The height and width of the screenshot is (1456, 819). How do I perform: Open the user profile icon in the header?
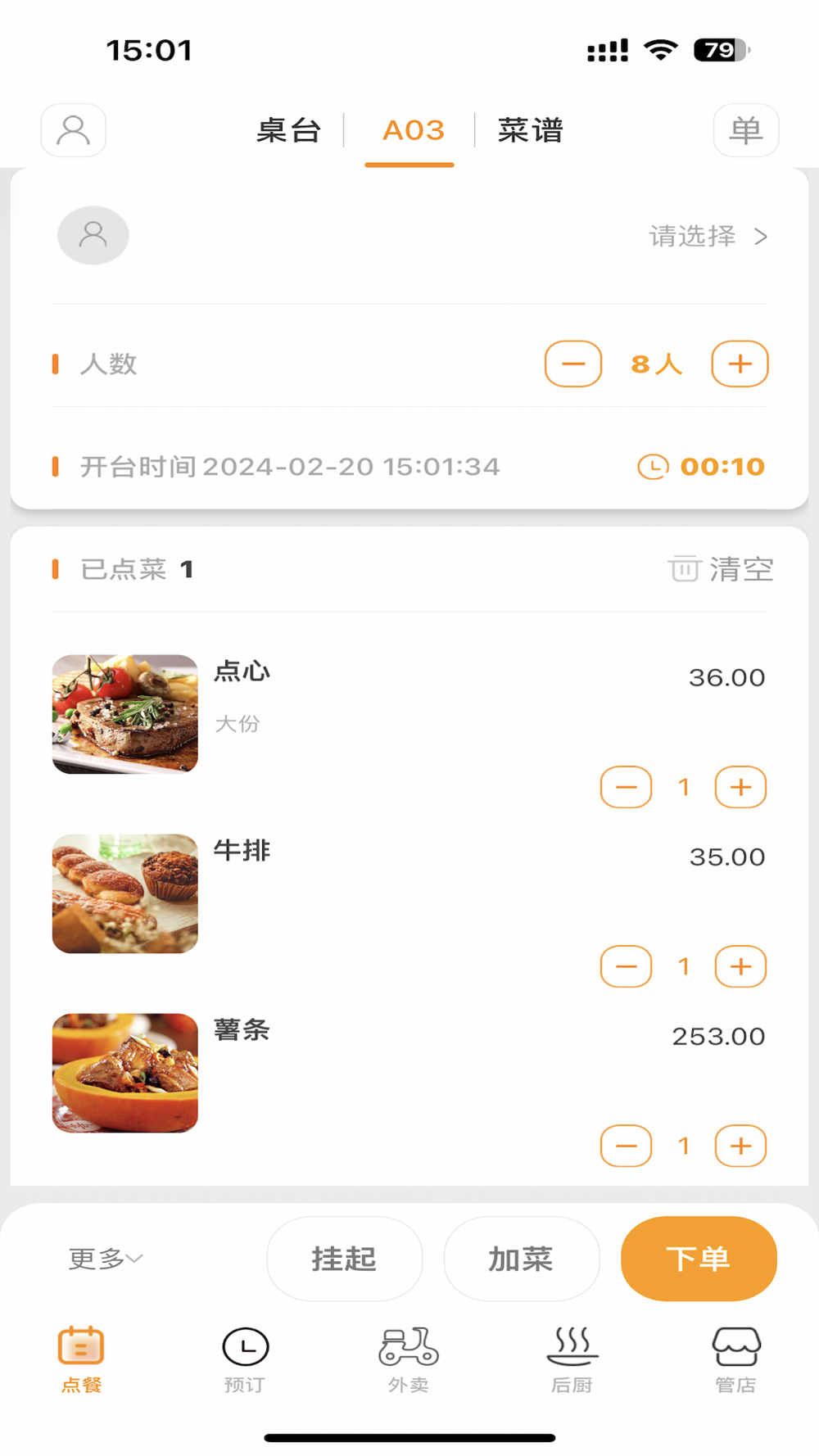(73, 130)
